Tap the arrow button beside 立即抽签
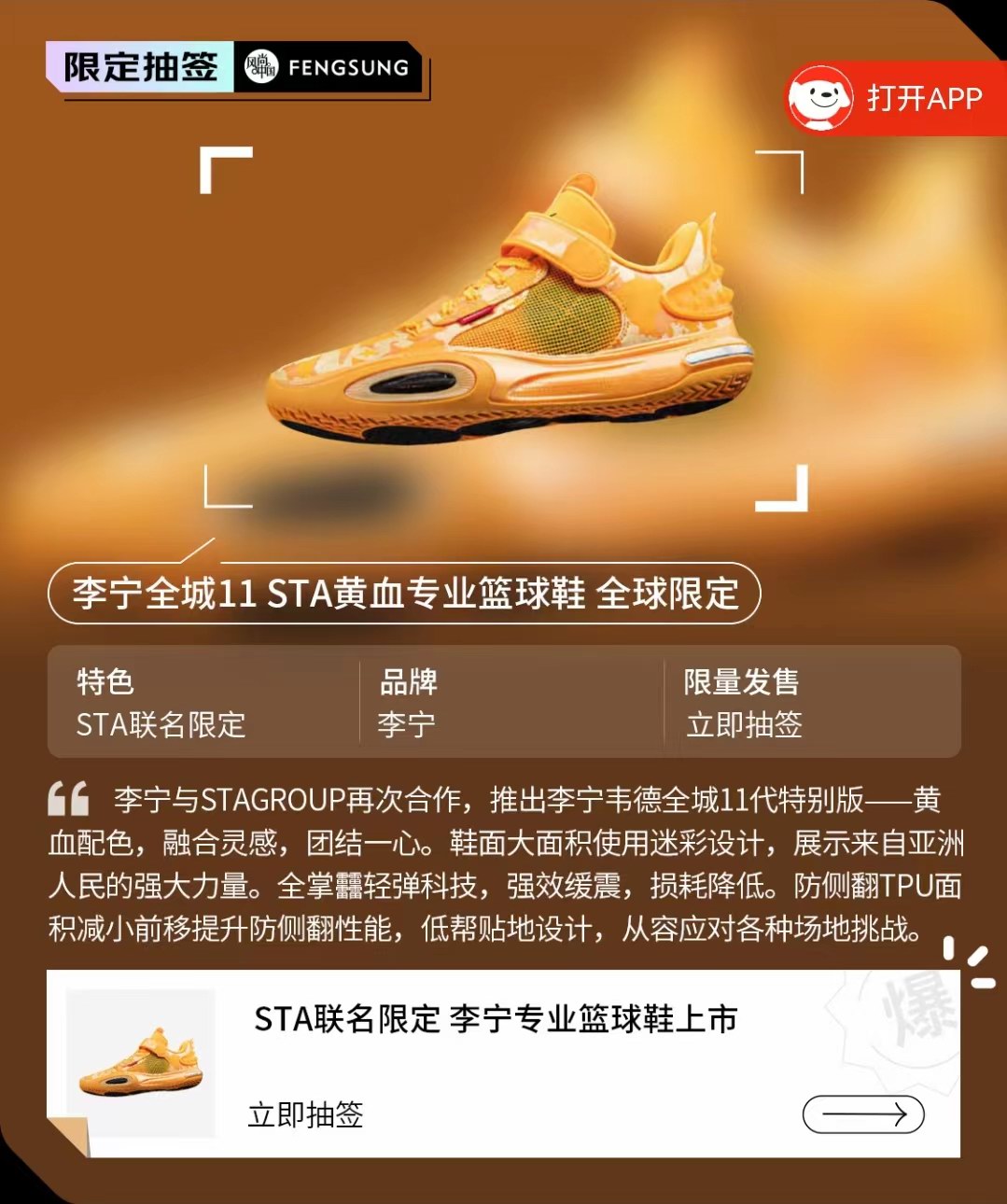 point(862,1114)
